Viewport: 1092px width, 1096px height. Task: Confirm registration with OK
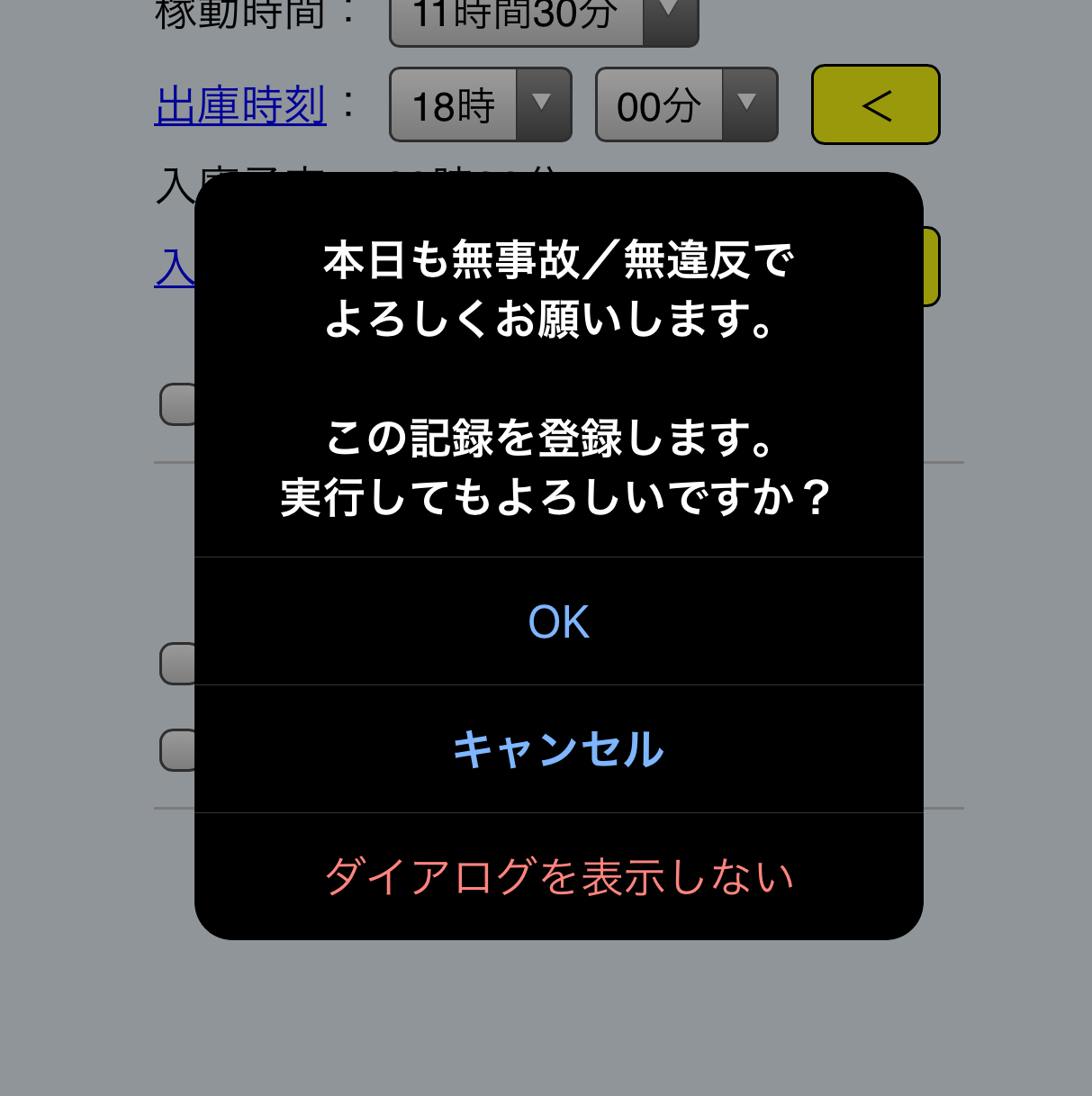(558, 621)
